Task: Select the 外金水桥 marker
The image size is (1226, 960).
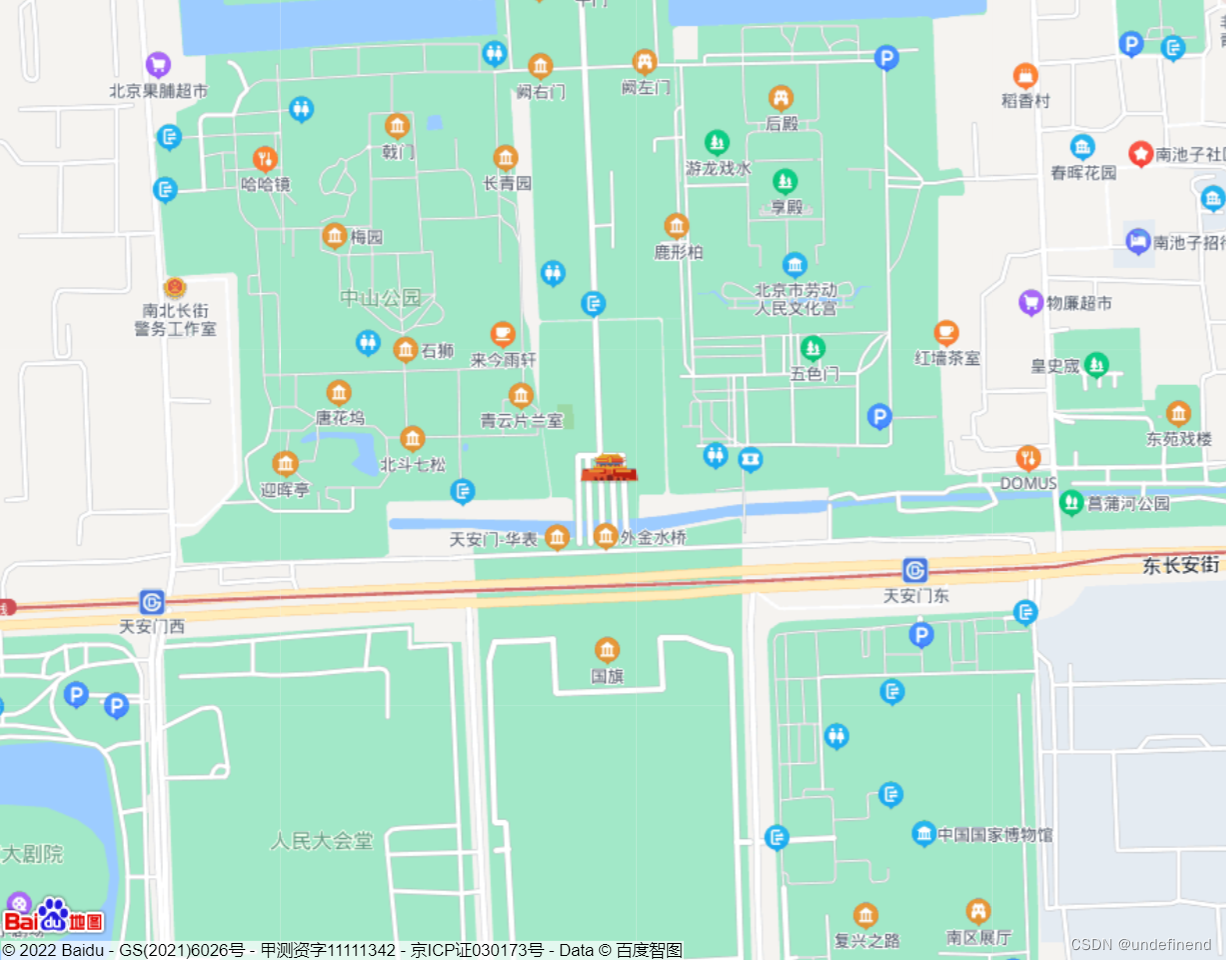Action: pyautogui.click(x=606, y=536)
